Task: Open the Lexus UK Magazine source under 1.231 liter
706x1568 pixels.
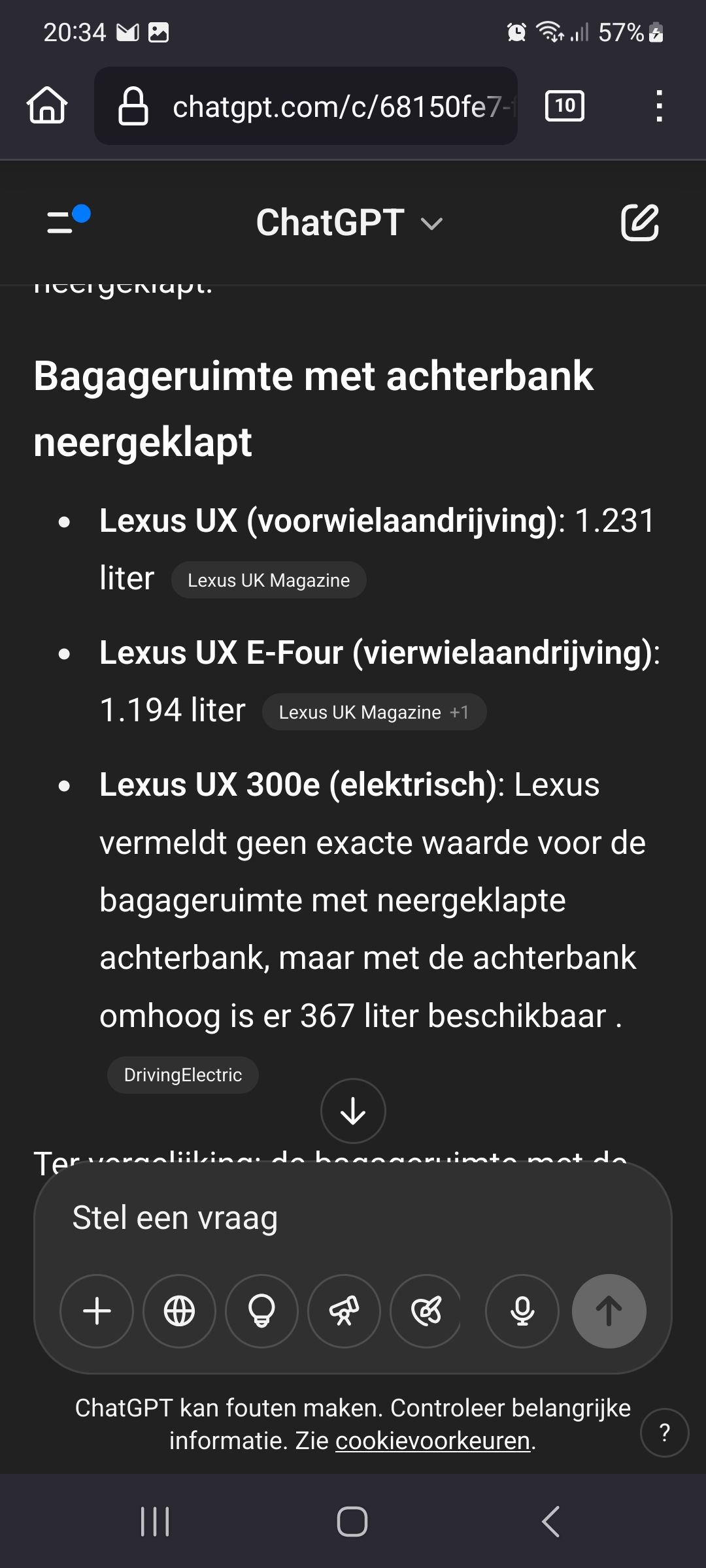Action: pyautogui.click(x=269, y=580)
